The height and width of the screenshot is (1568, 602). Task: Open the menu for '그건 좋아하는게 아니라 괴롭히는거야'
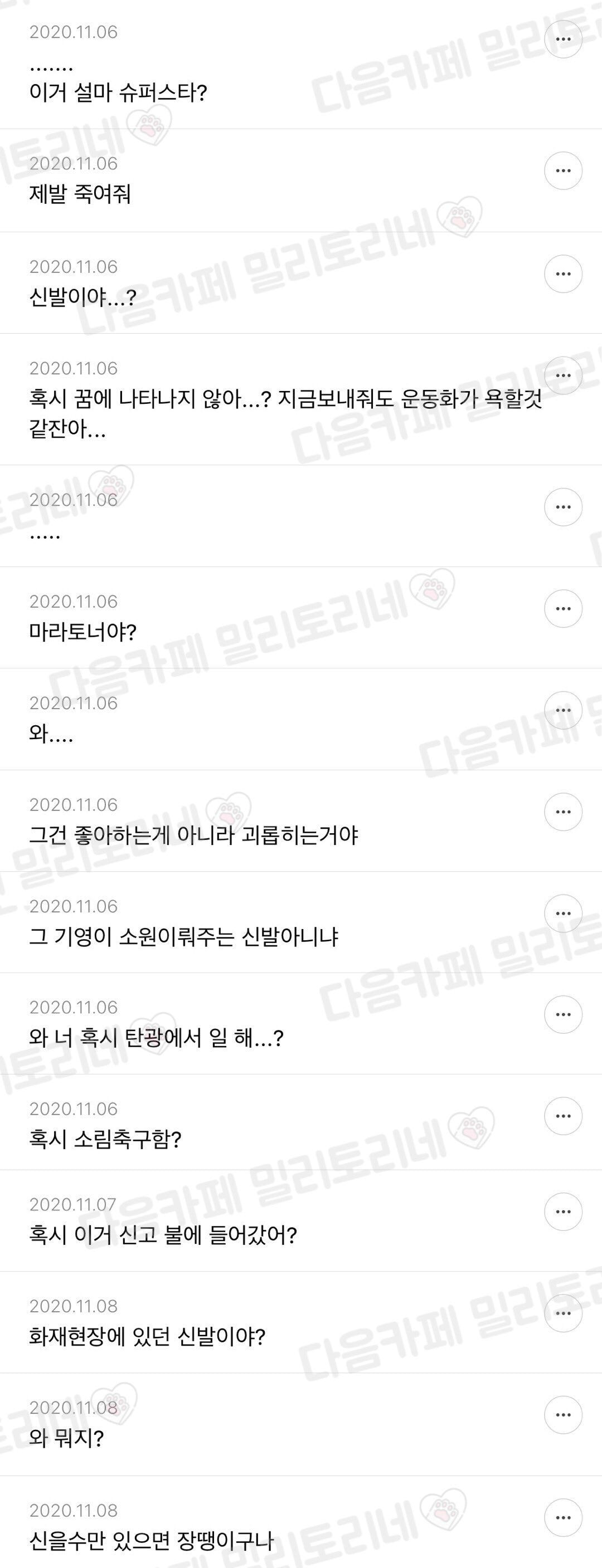(x=563, y=812)
